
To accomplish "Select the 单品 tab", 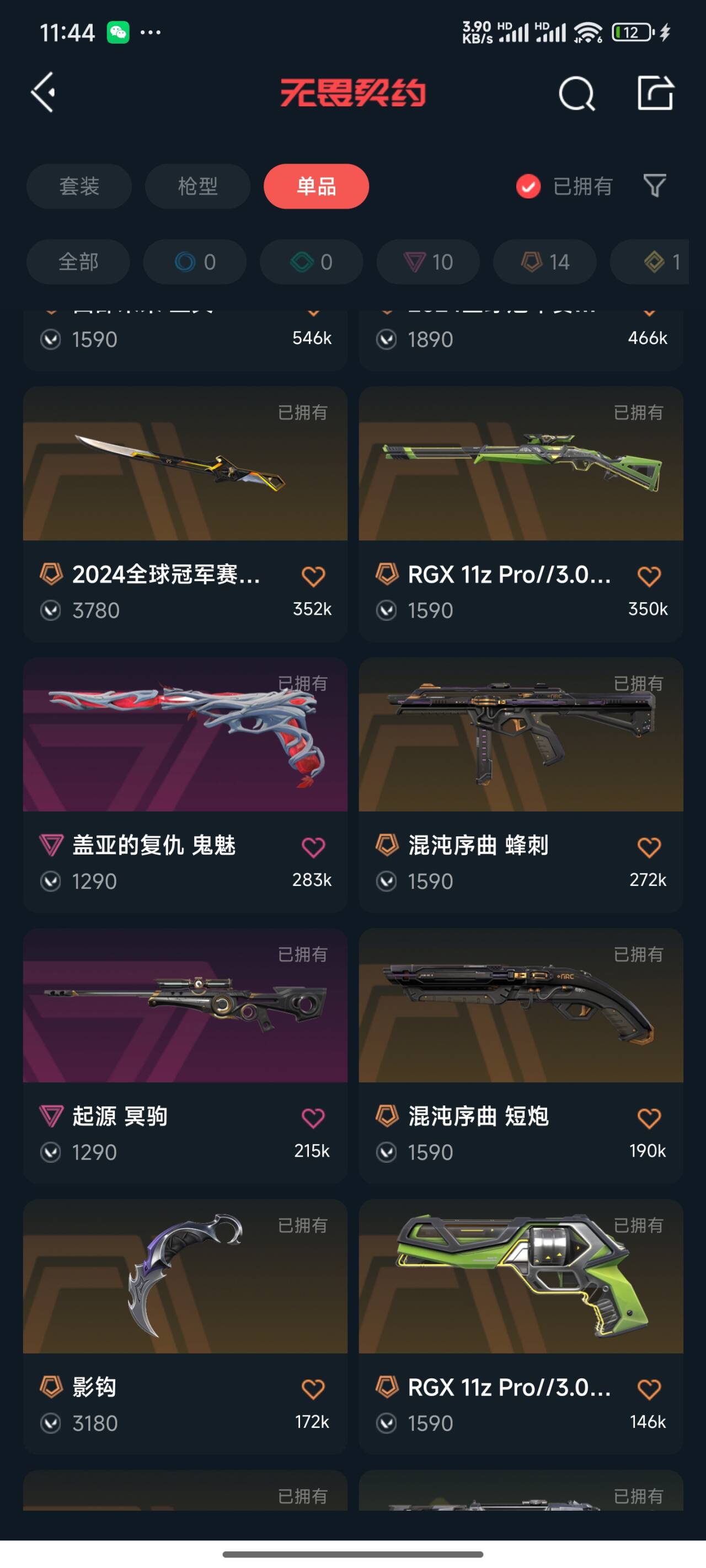I will 316,186.
